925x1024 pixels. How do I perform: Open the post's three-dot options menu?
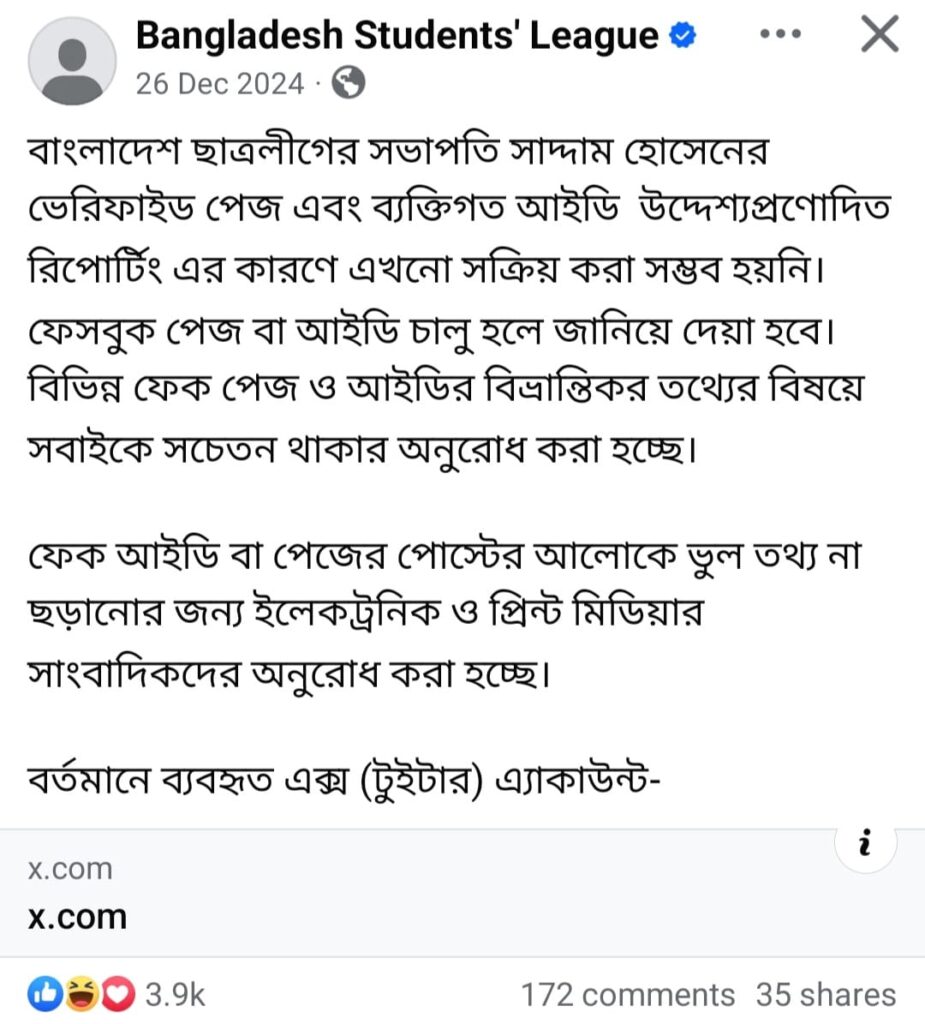[x=780, y=35]
